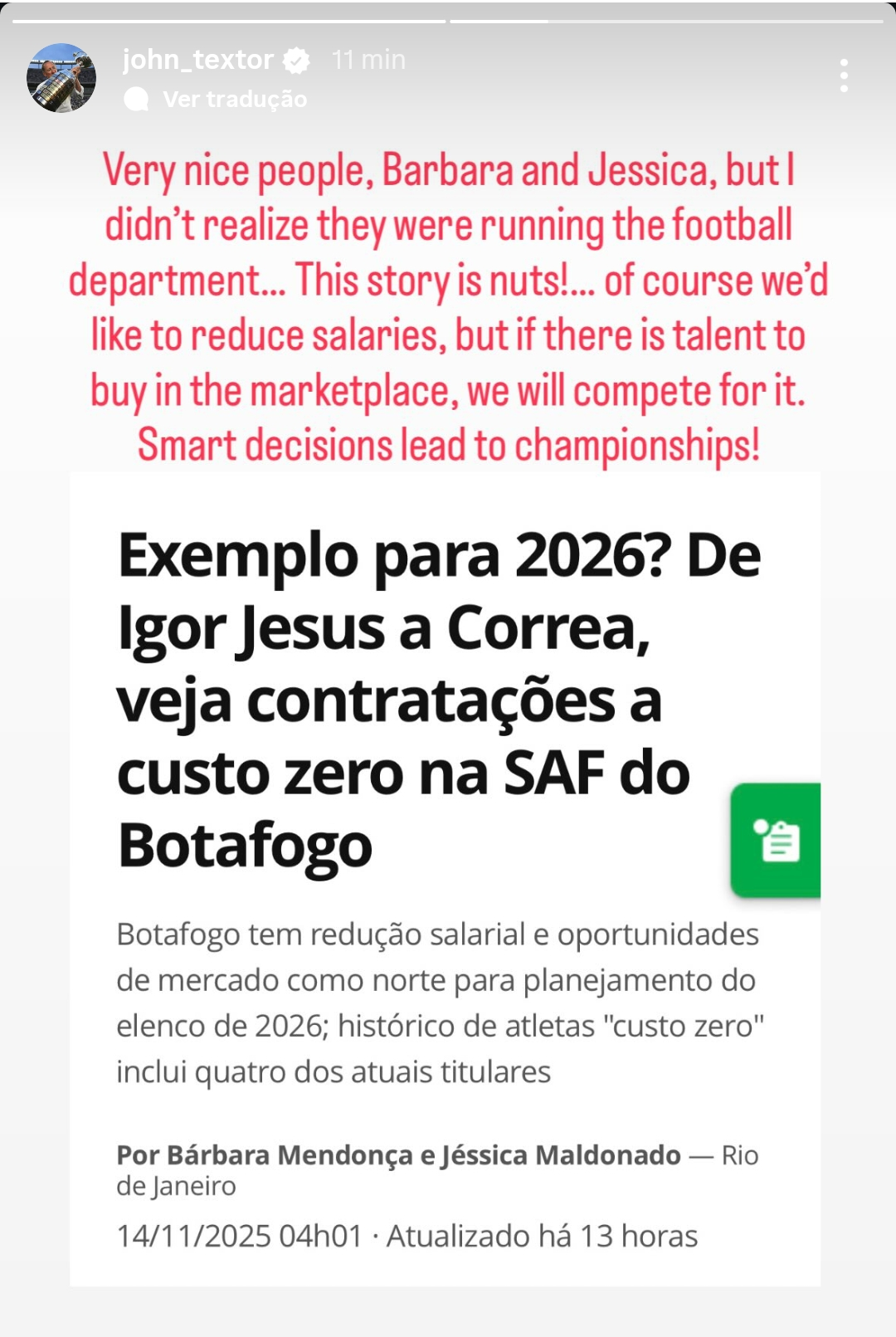This screenshot has height=1337, width=896.
Task: Tap Ver tradução to translate
Action: click(234, 100)
